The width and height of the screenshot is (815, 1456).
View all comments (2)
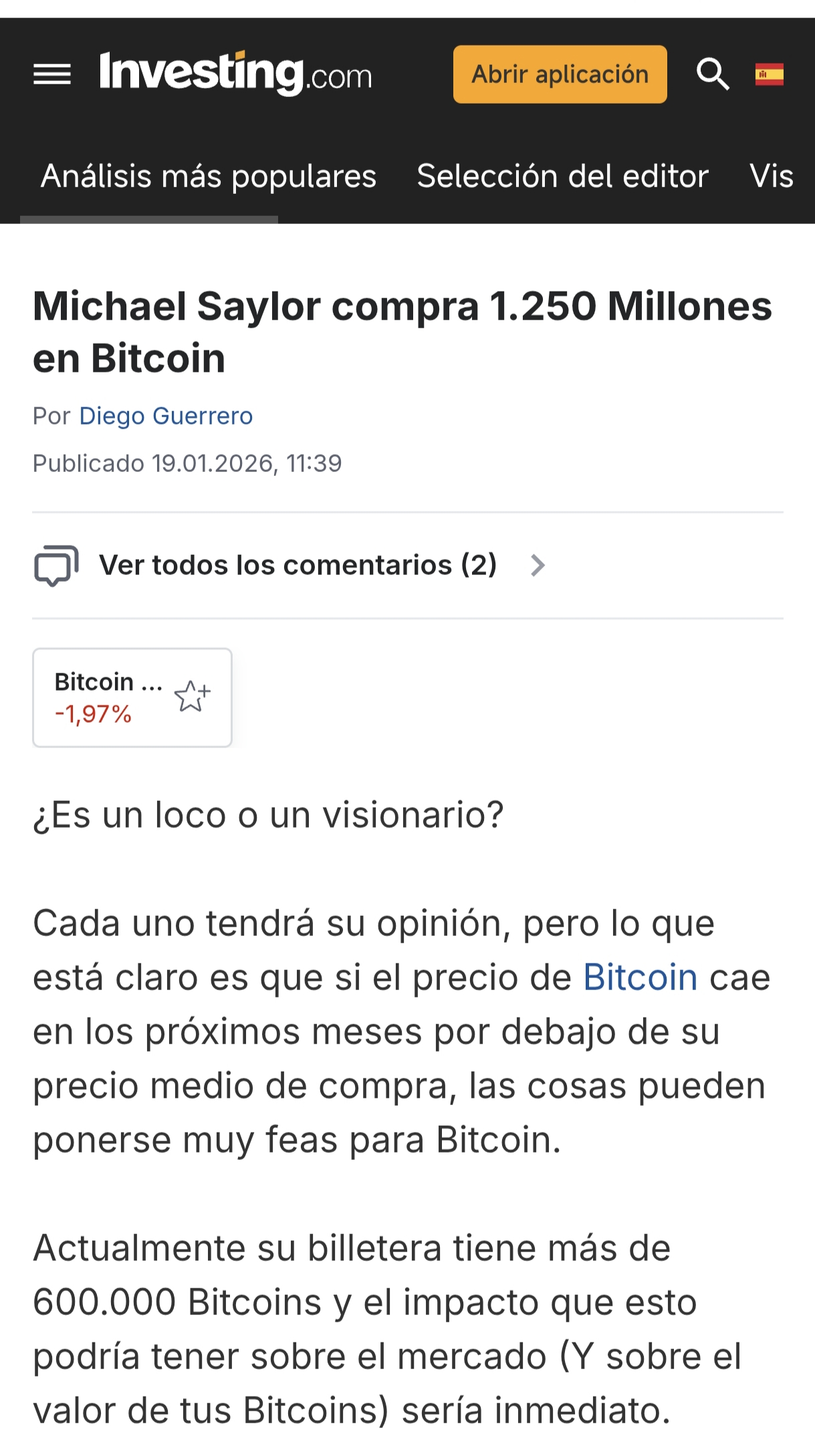pyautogui.click(x=298, y=565)
